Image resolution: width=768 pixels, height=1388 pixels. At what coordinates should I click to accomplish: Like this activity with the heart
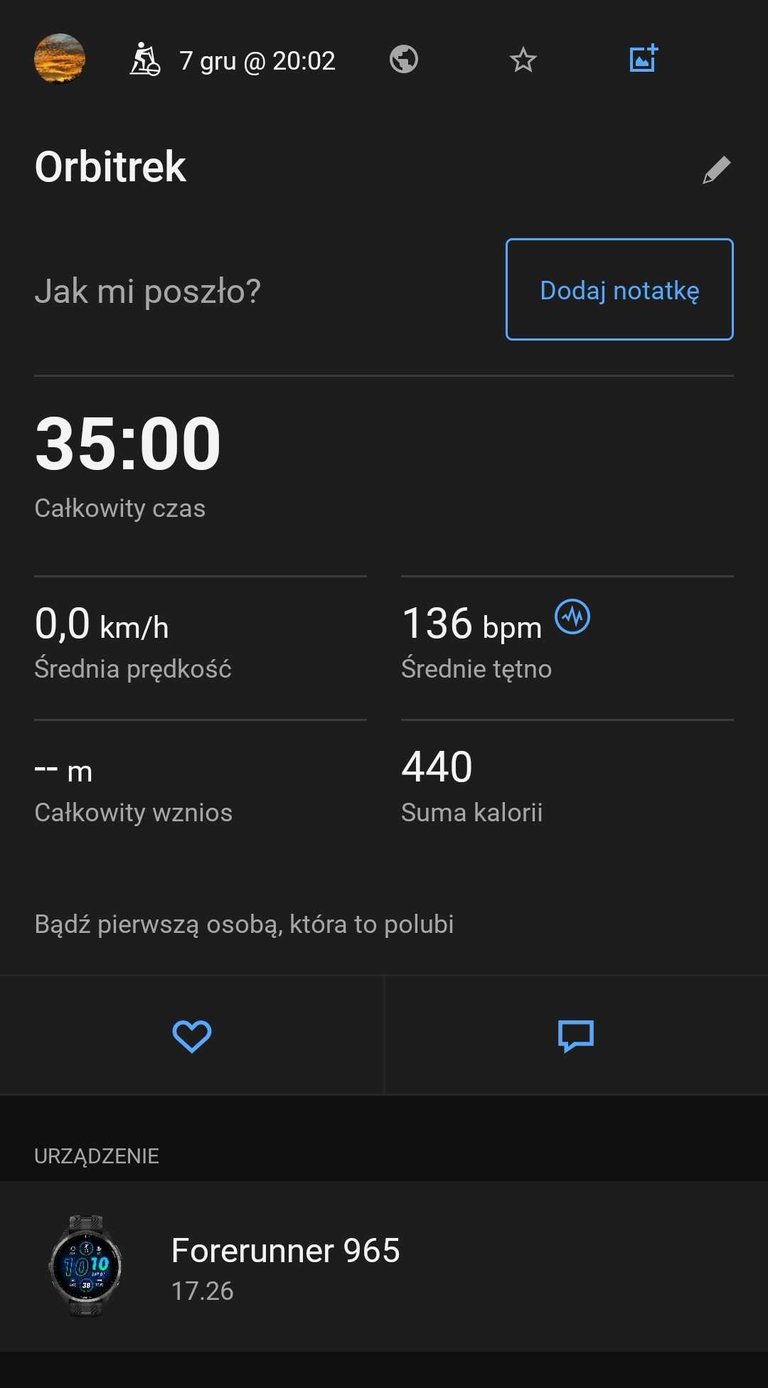tap(191, 1036)
